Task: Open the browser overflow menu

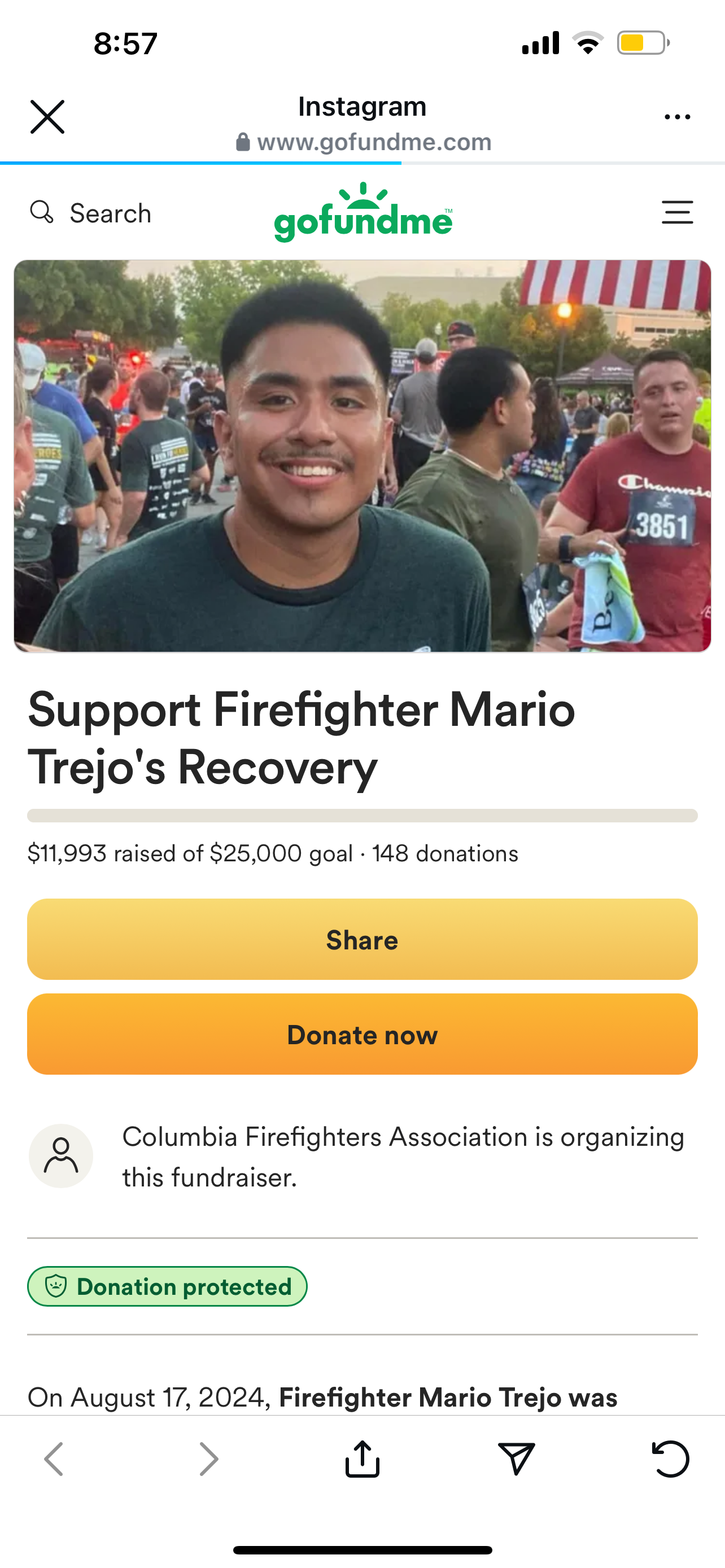Action: coord(677,117)
